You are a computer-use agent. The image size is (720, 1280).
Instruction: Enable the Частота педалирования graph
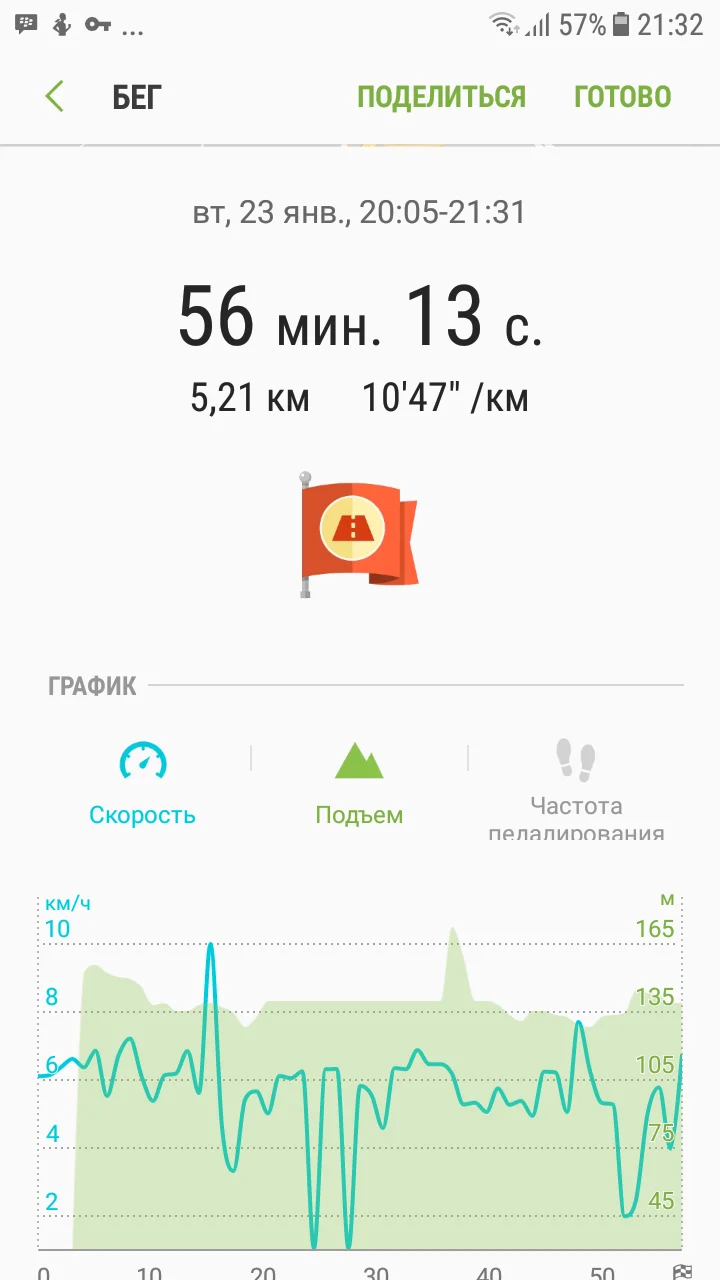(576, 789)
